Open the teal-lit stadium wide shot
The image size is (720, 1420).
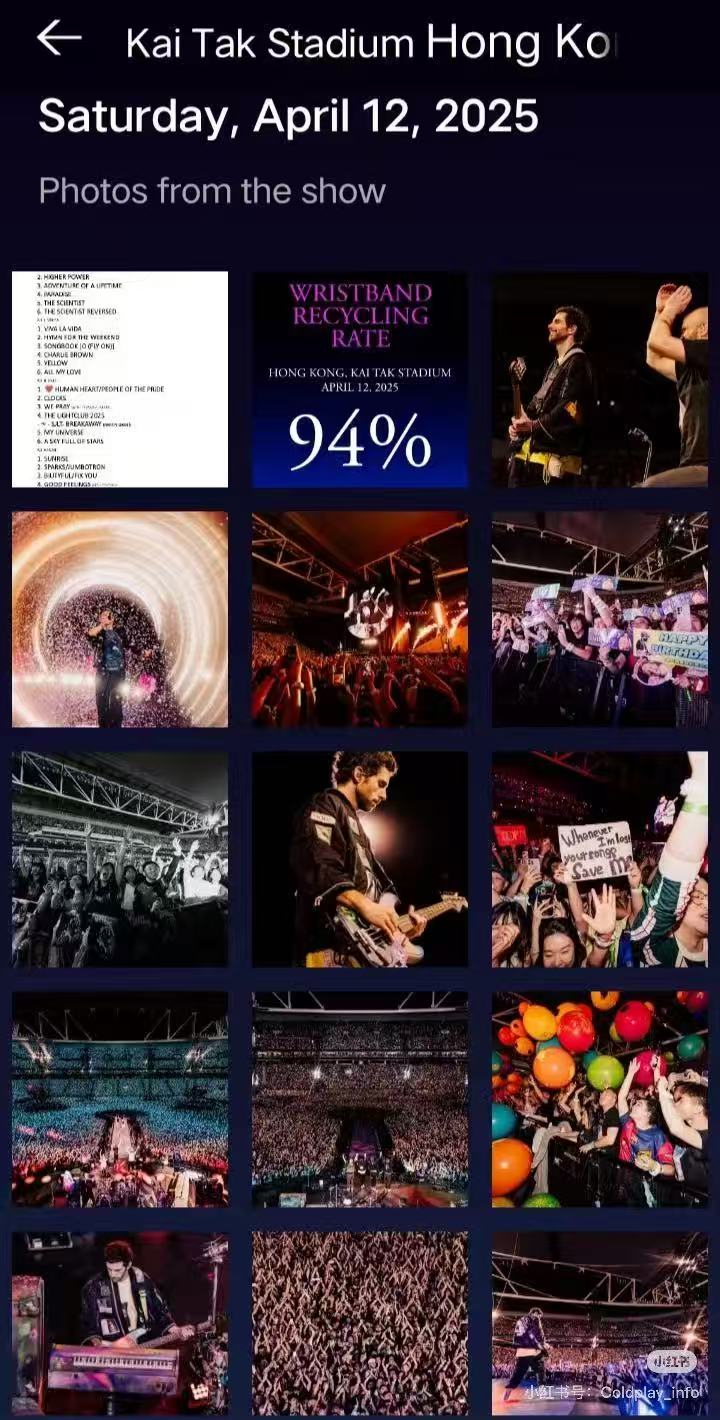(120, 1099)
